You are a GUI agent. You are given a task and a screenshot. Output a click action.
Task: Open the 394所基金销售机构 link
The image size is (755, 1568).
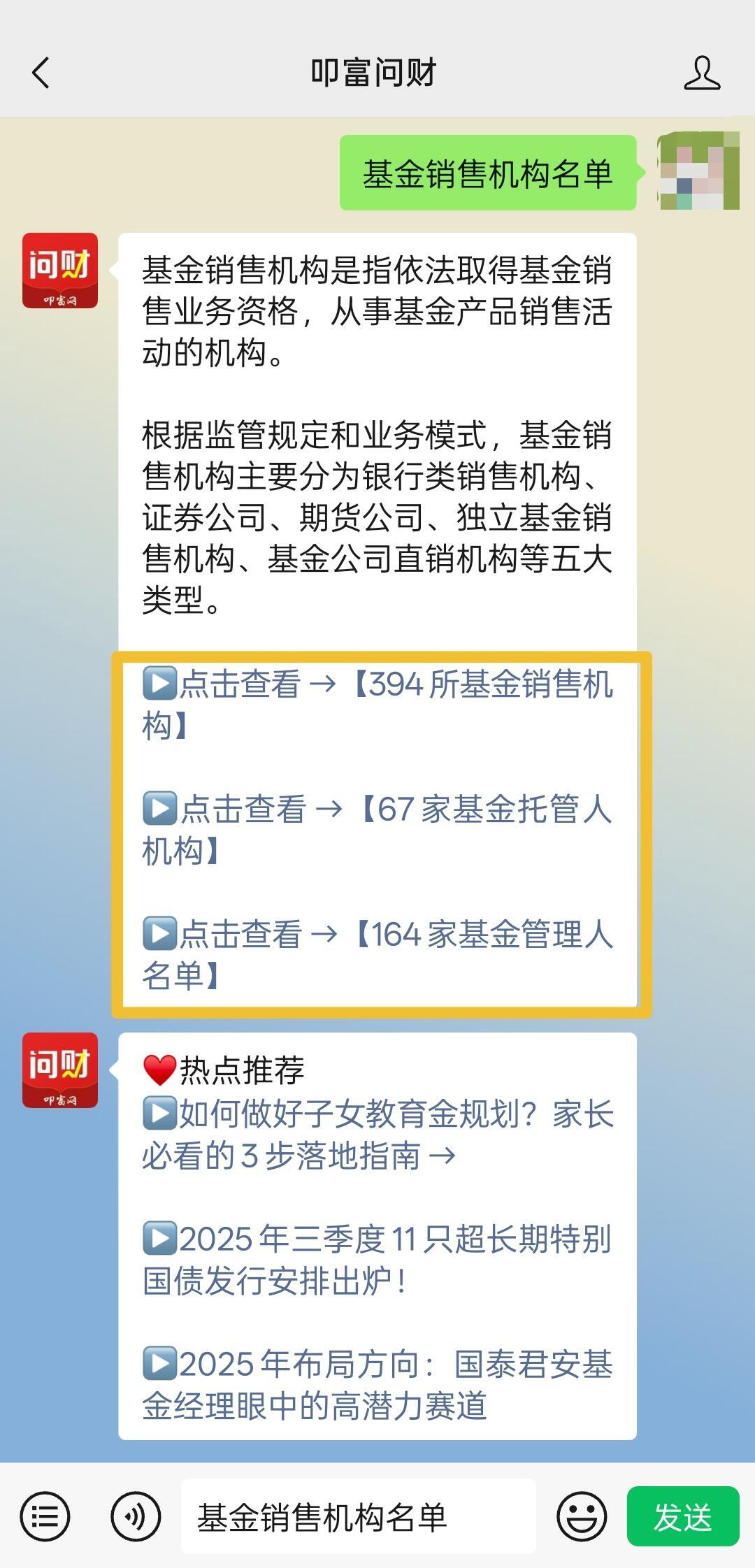click(x=377, y=704)
